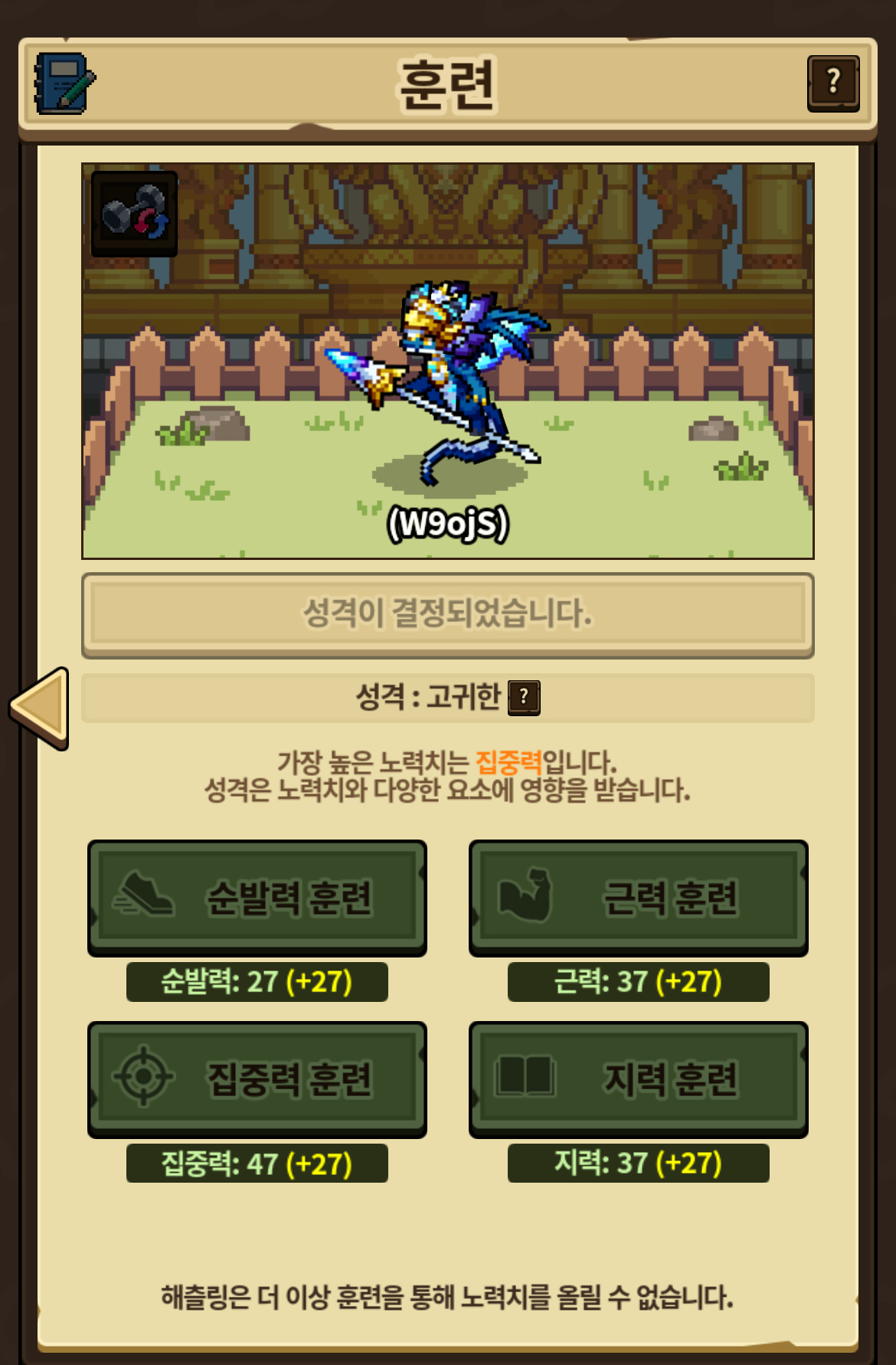Select 지력 훈련 (intelligence training)
This screenshot has width=896, height=1365.
tap(639, 1079)
